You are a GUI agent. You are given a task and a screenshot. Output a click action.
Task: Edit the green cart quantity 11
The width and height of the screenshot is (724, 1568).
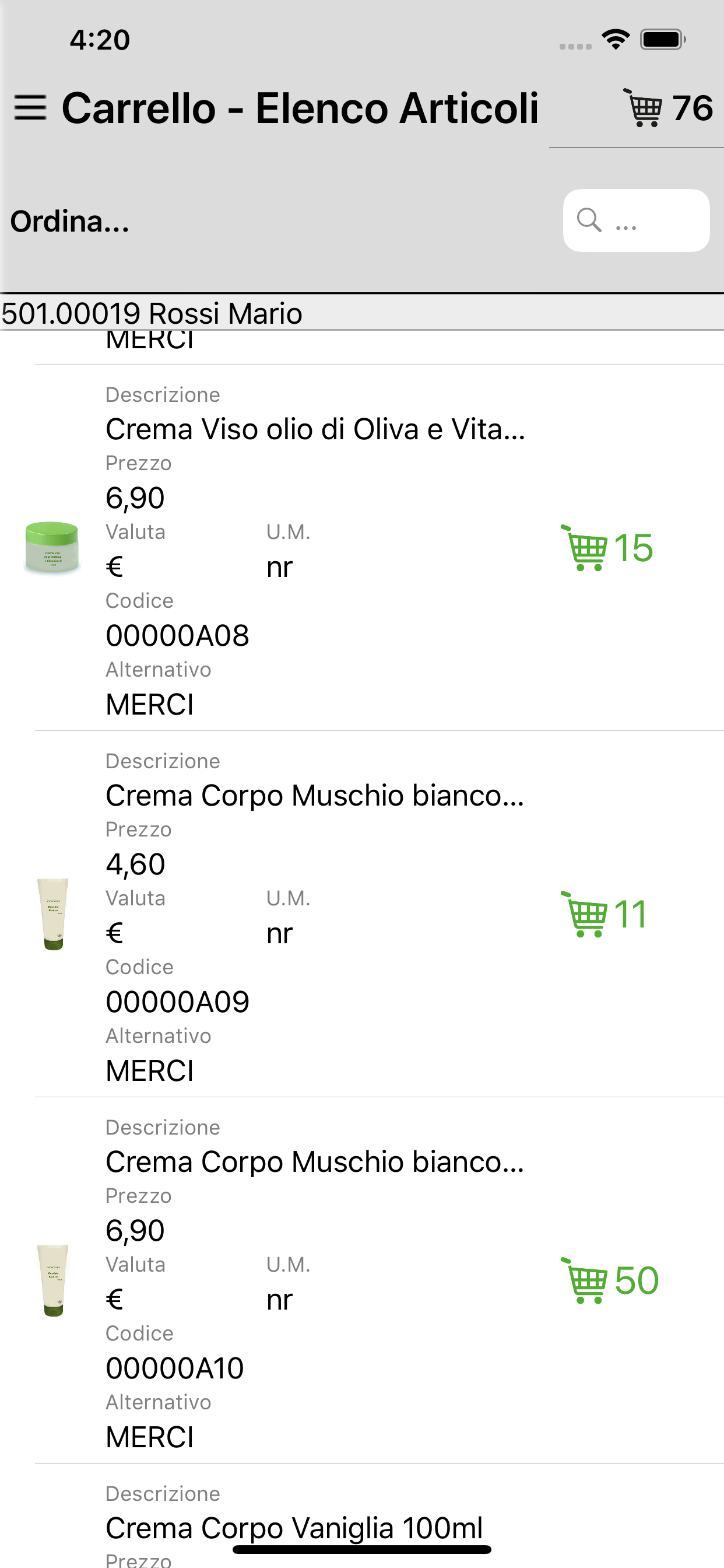[x=603, y=914]
